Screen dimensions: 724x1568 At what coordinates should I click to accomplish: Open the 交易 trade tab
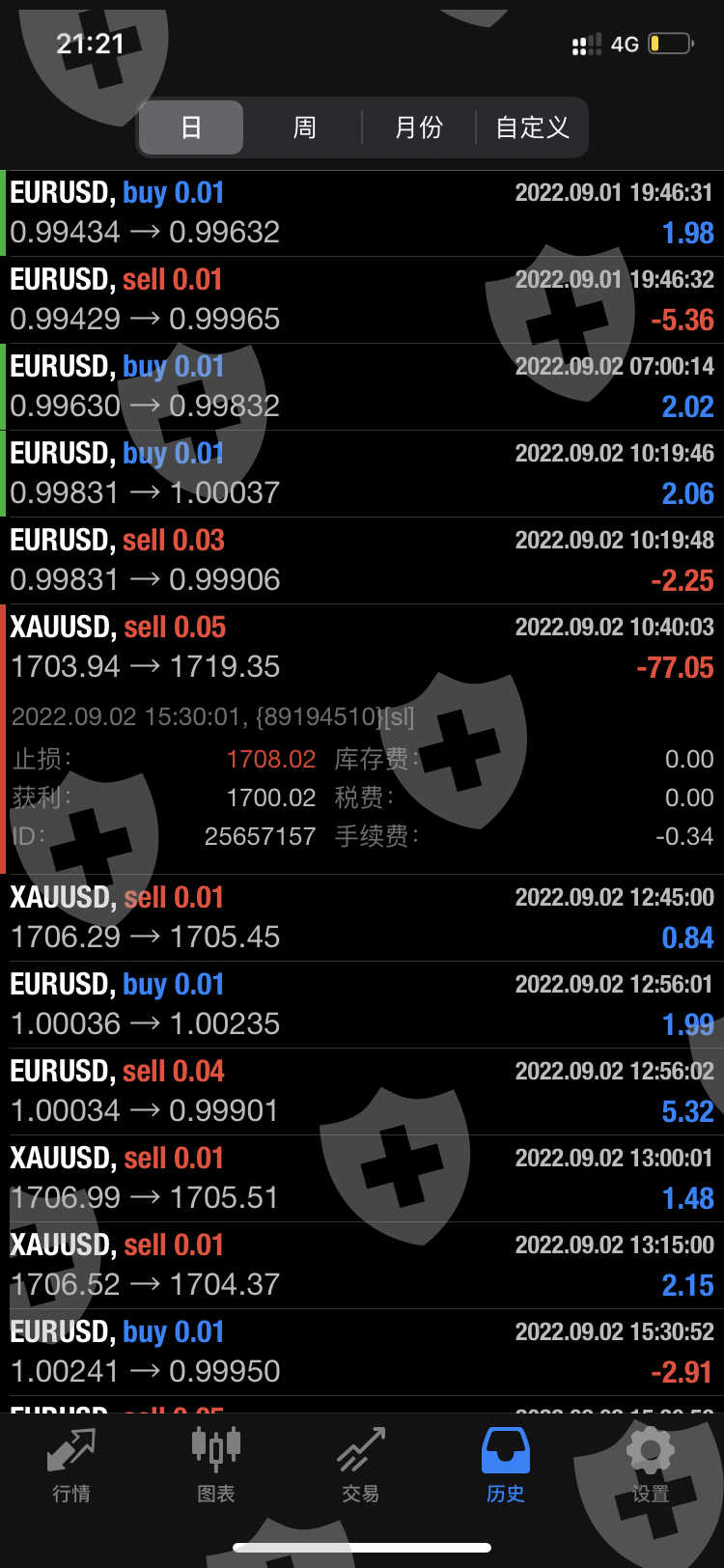coord(360,1466)
